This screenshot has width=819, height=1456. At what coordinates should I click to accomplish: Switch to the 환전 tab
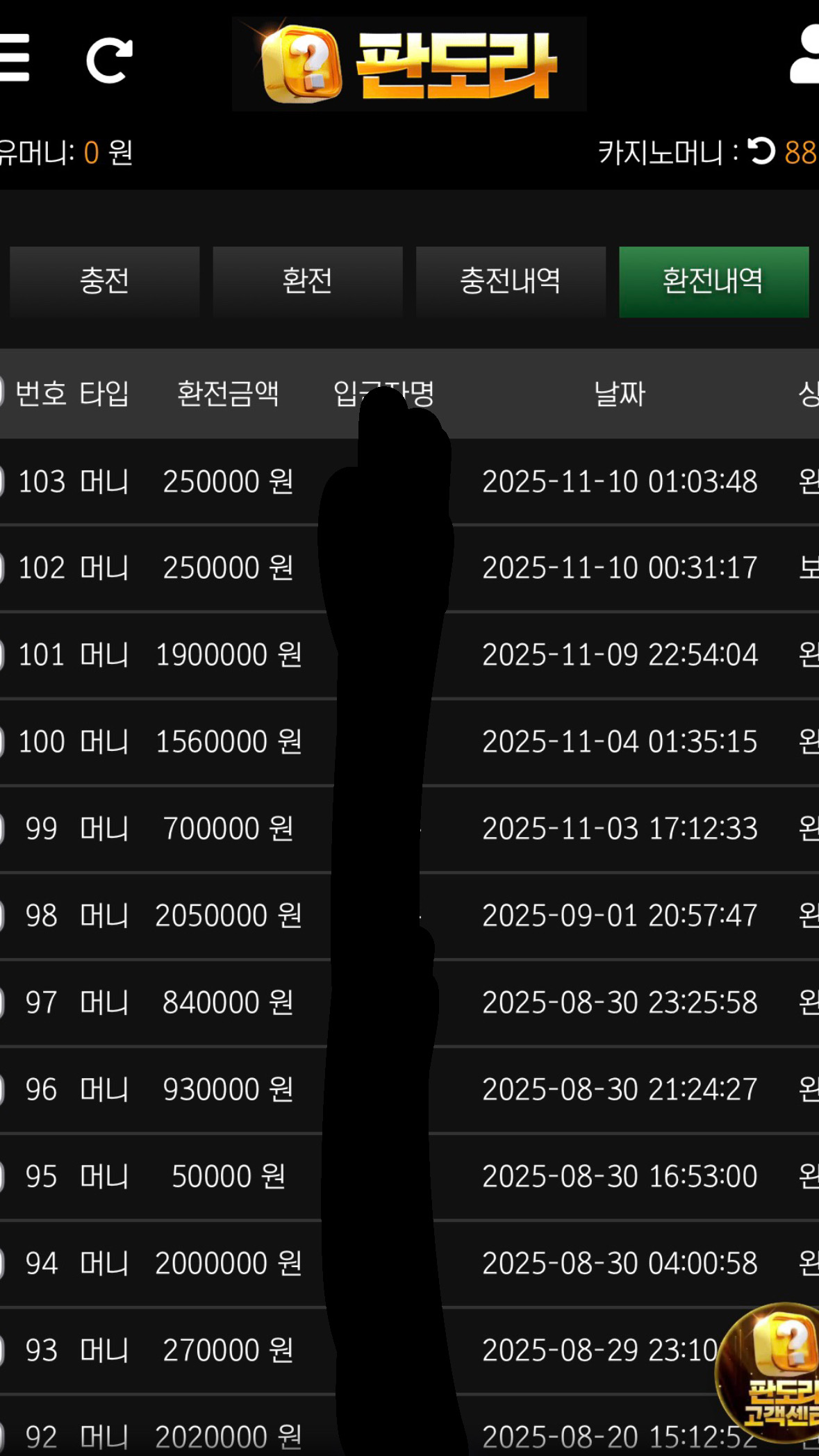tap(308, 281)
